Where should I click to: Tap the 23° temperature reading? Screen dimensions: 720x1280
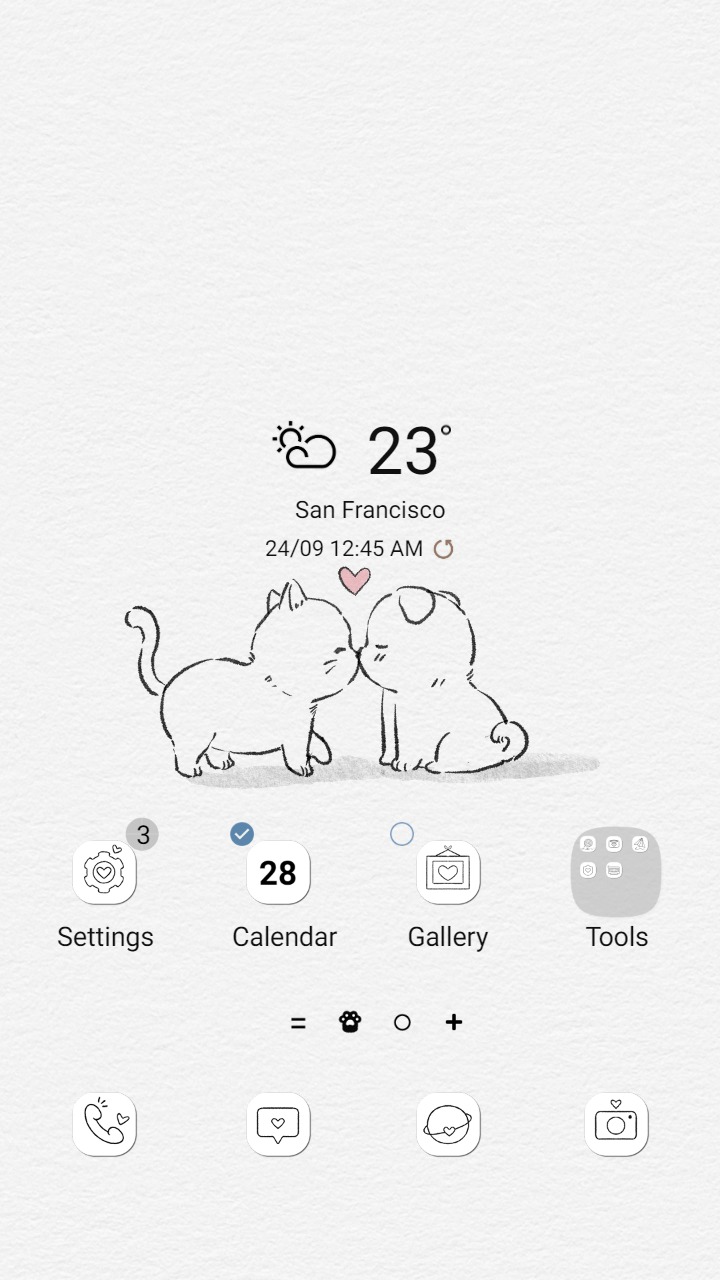tap(405, 449)
